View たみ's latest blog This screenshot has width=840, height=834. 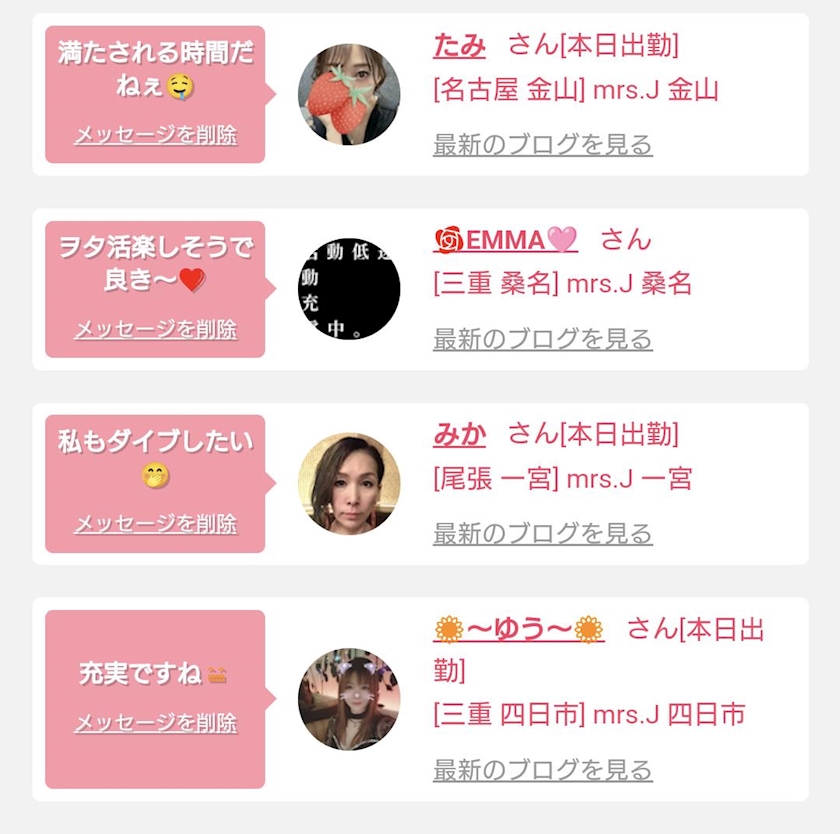click(x=542, y=145)
